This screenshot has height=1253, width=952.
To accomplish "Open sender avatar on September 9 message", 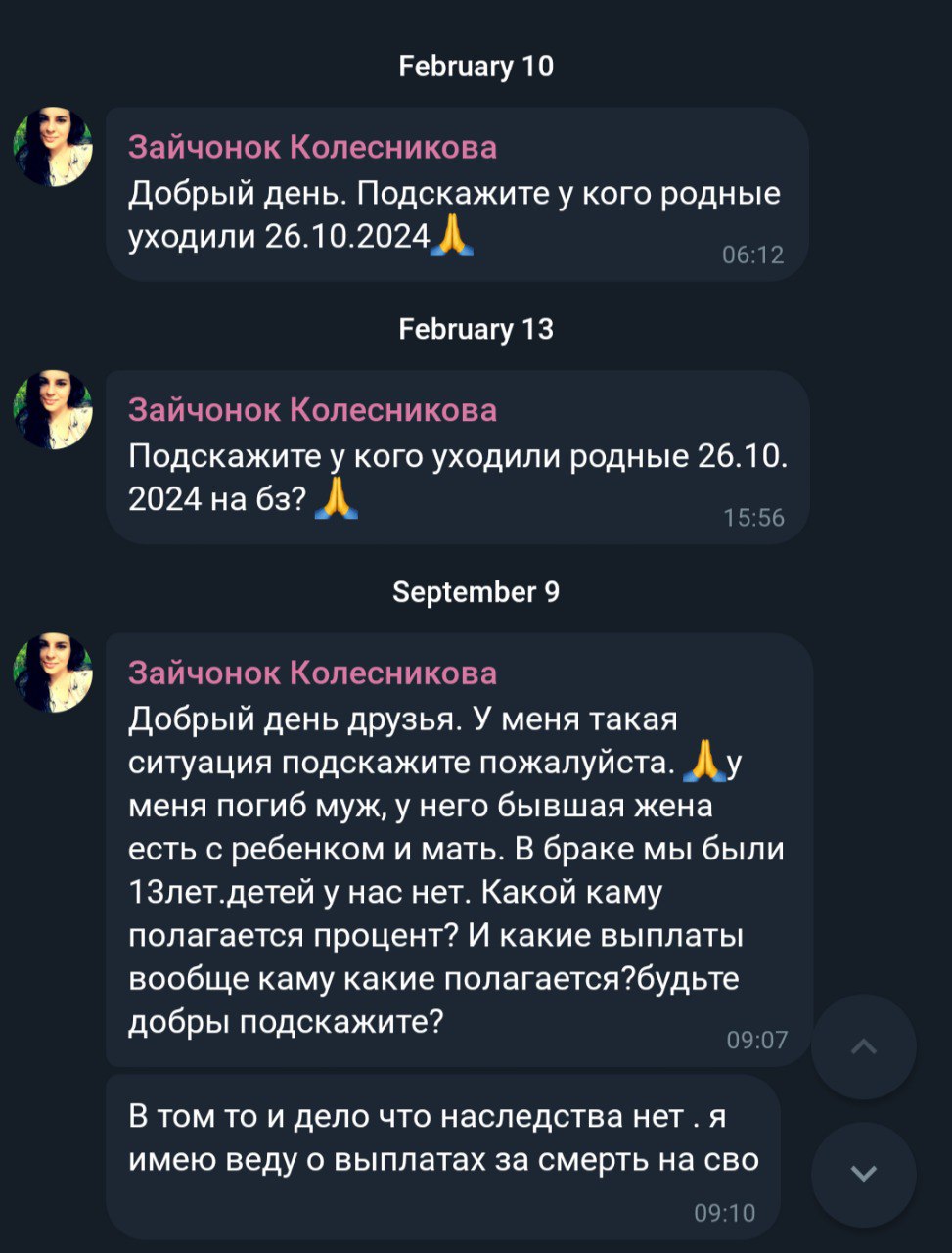I will [x=53, y=673].
